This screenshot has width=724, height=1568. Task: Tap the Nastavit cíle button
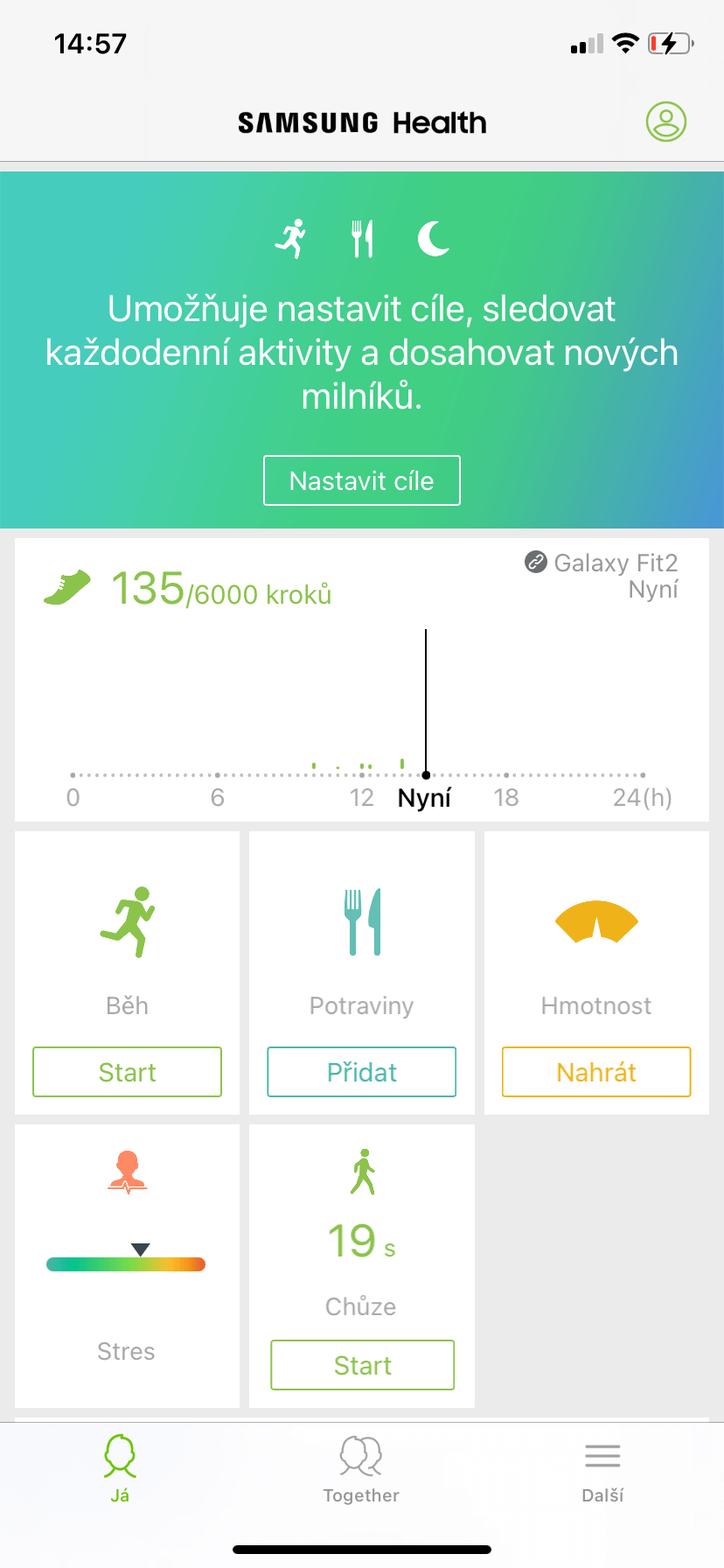pos(362,480)
